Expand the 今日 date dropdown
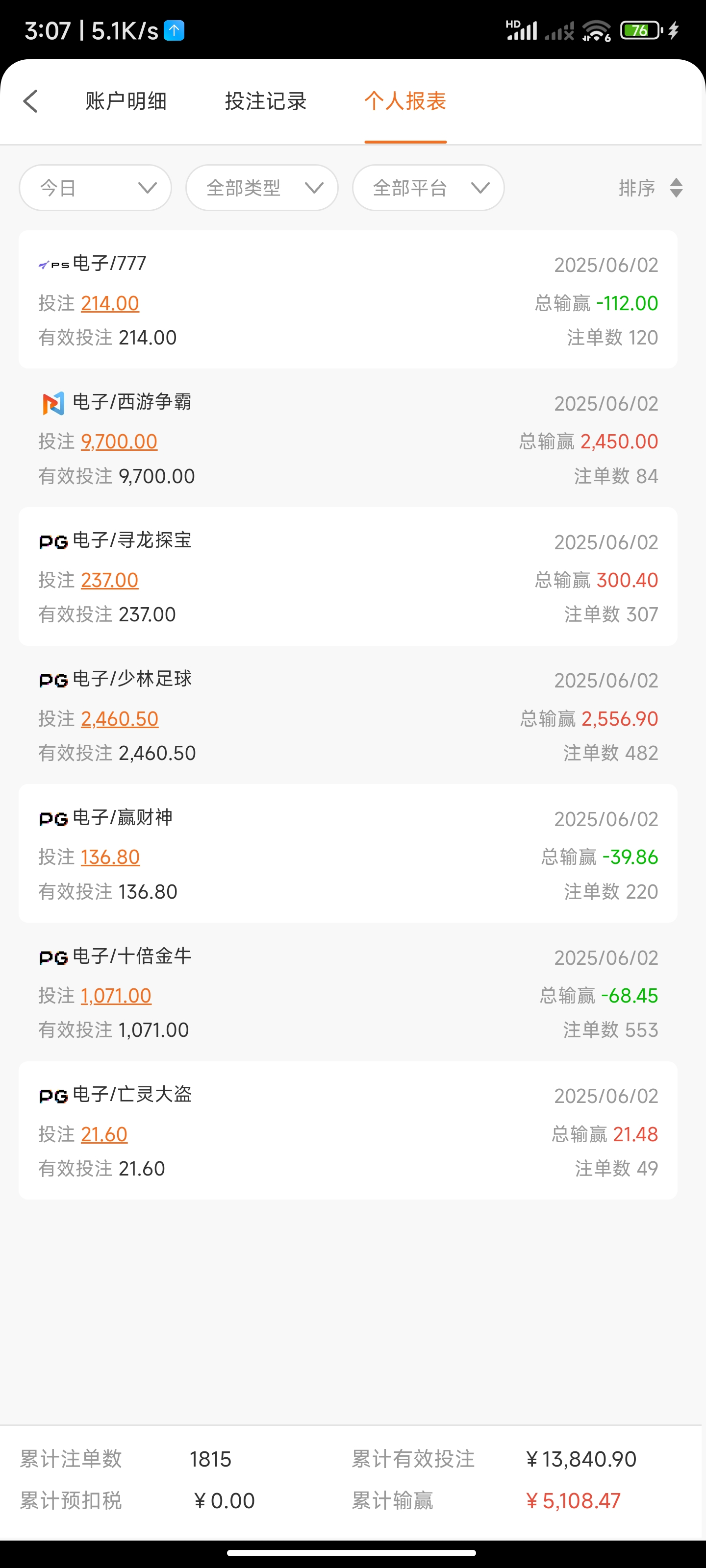Image resolution: width=706 pixels, height=1568 pixels. tap(95, 188)
